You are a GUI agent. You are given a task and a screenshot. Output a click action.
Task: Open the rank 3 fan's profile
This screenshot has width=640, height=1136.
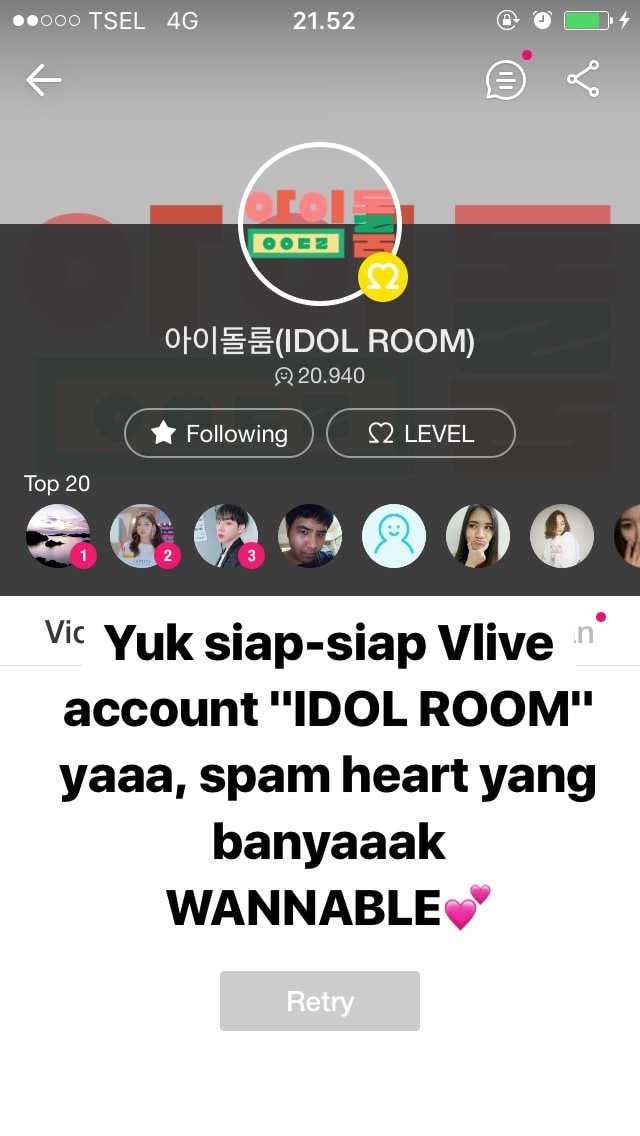pyautogui.click(x=226, y=535)
